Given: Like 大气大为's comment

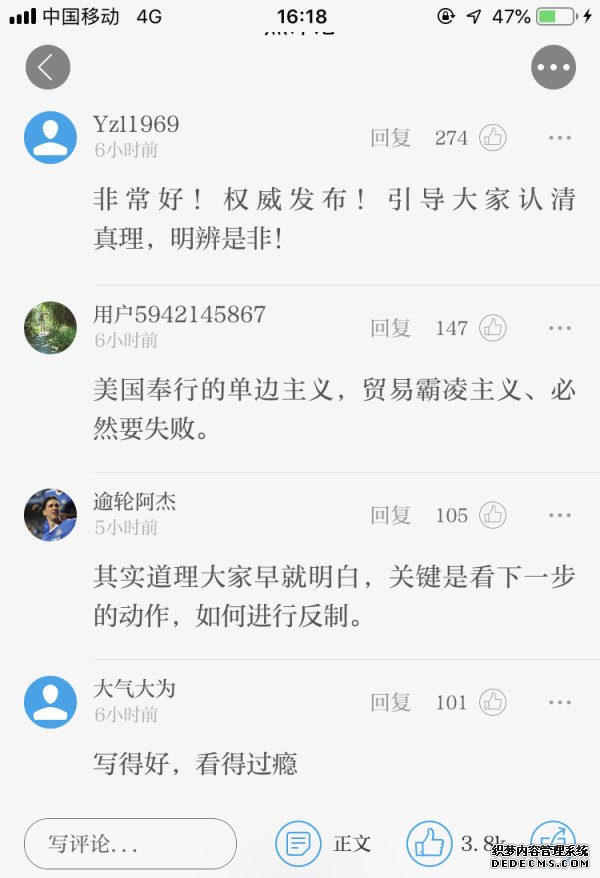Looking at the screenshot, I should coord(492,702).
